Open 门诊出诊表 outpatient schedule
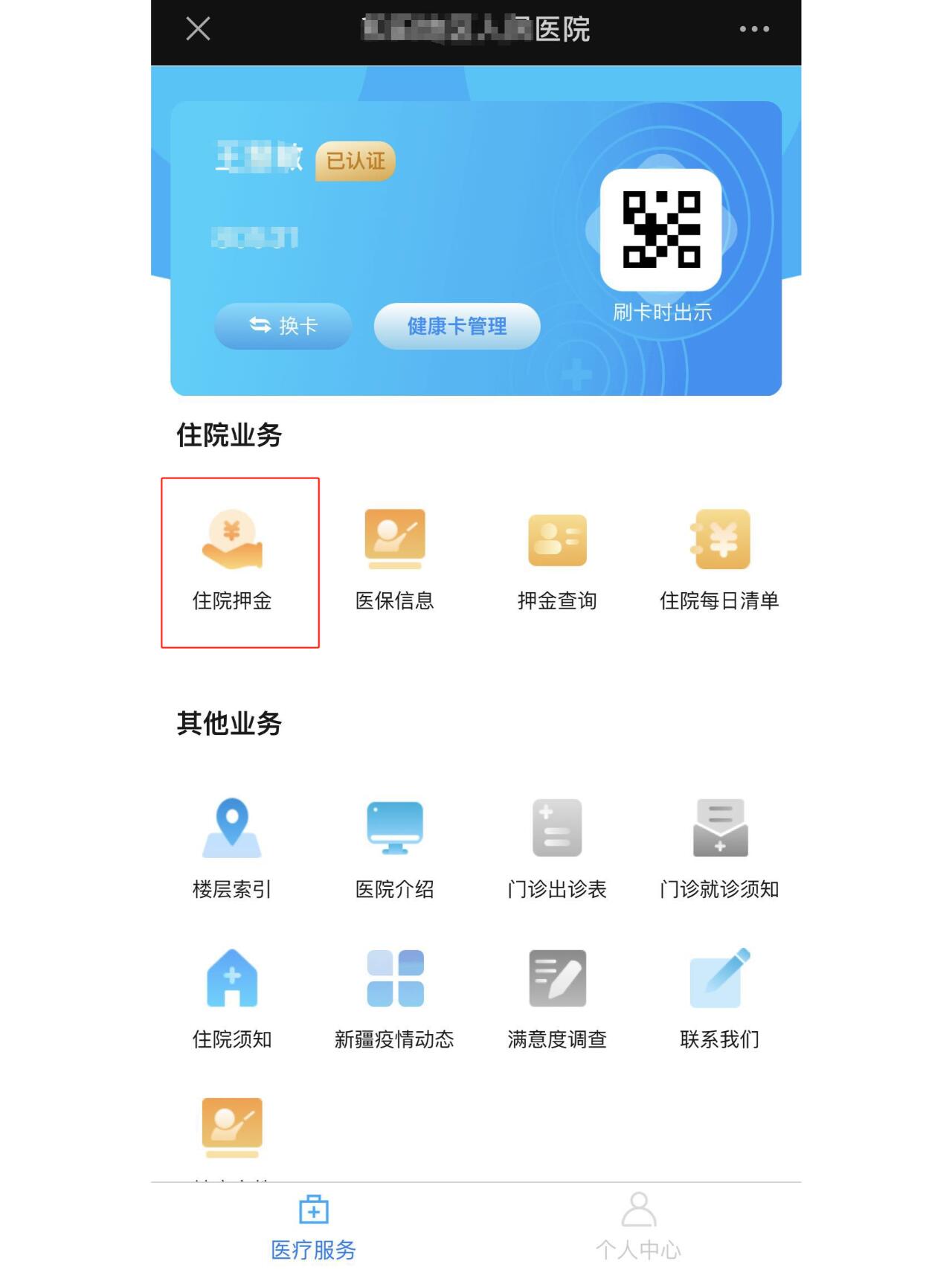This screenshot has width=952, height=1270. tap(557, 848)
